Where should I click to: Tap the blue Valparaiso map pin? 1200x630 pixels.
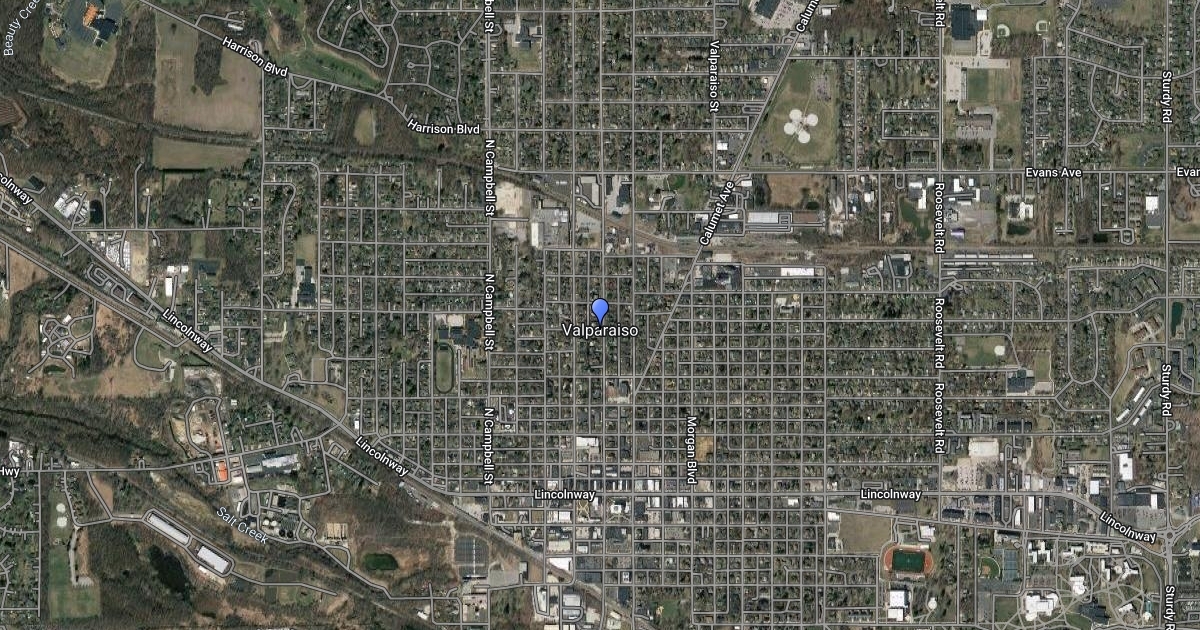tap(600, 309)
